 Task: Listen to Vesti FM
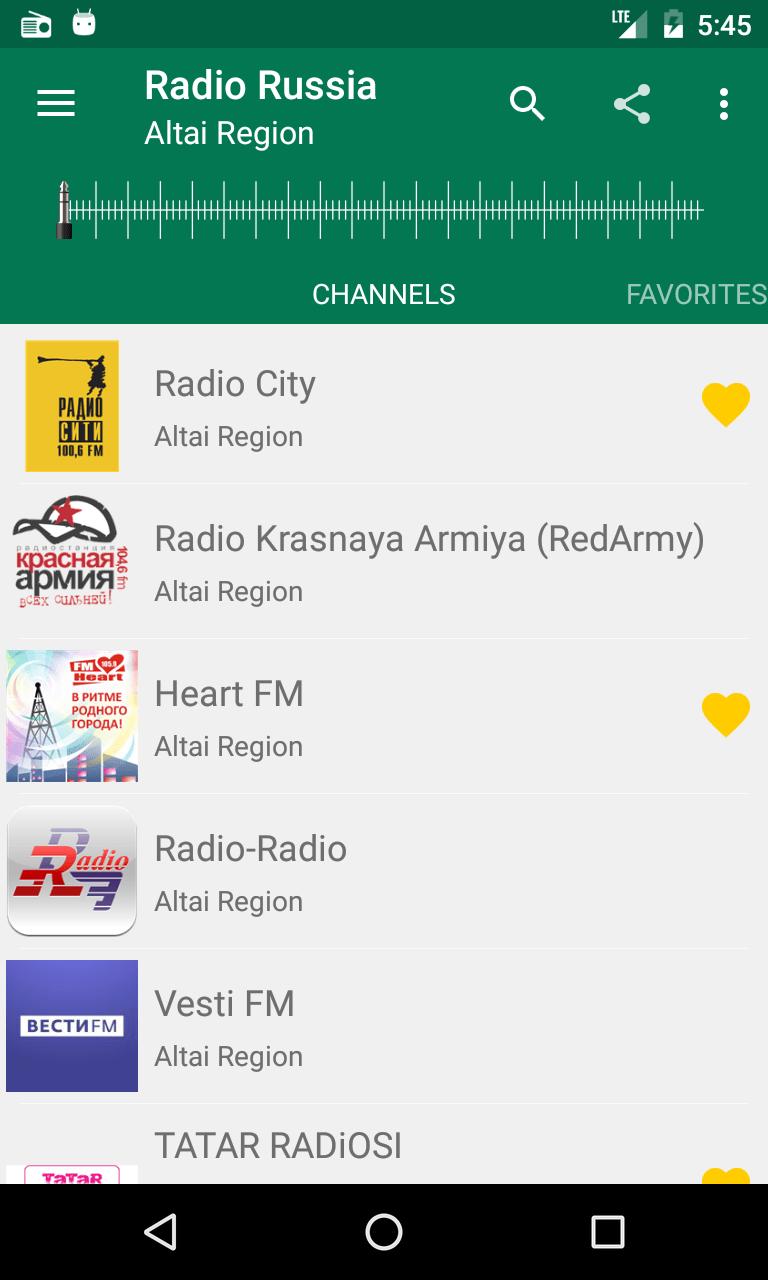tap(384, 1026)
